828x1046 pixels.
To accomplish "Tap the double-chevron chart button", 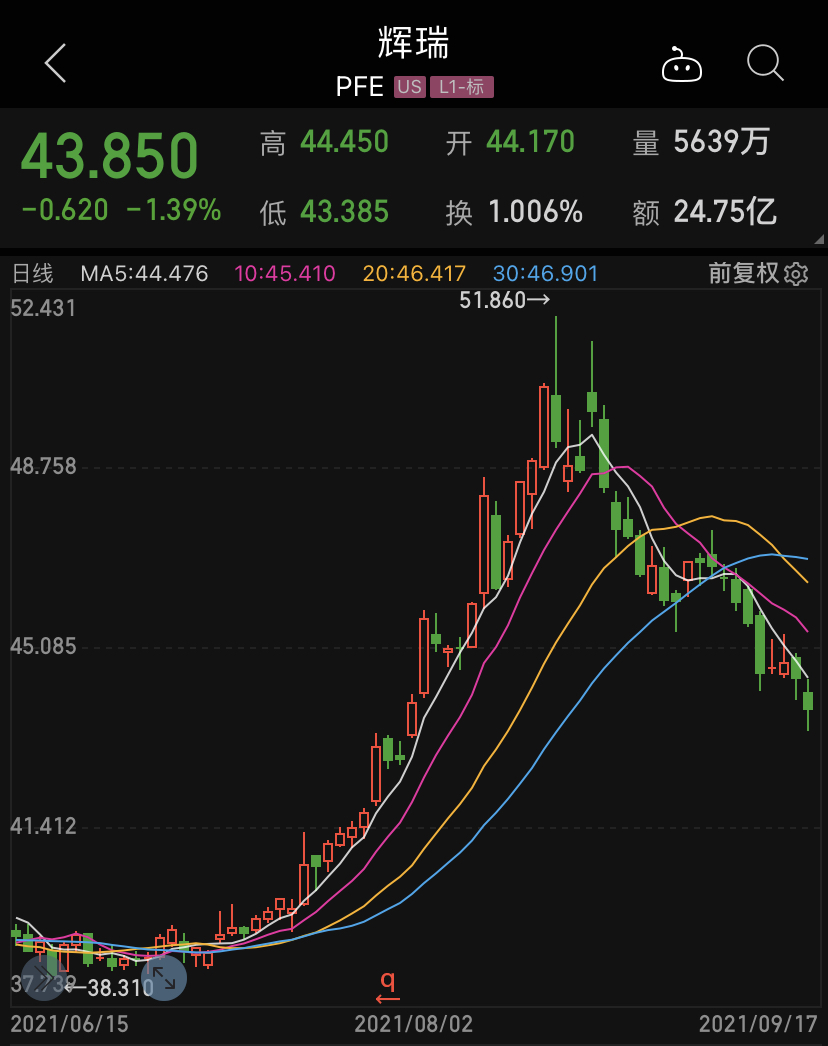I will (45, 978).
